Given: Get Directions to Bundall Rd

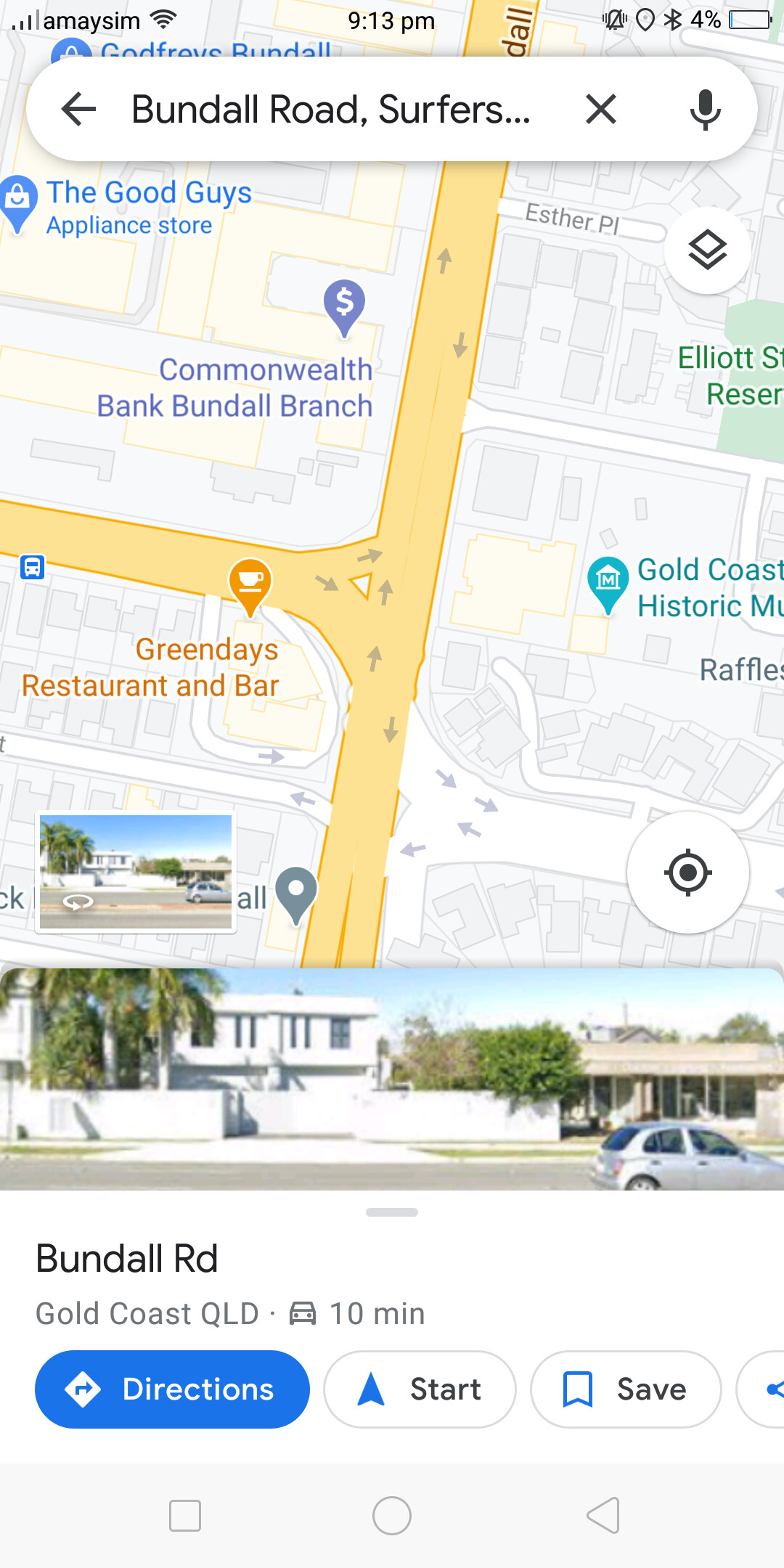Looking at the screenshot, I should [x=172, y=1389].
